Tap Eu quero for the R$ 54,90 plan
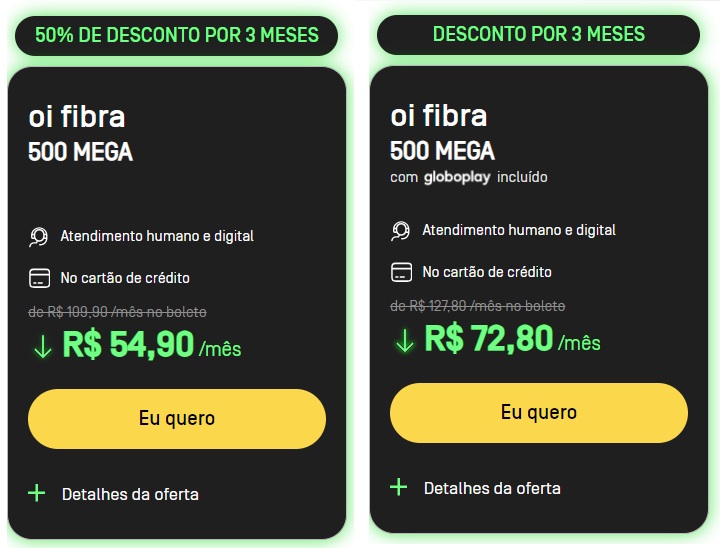The image size is (720, 548). pyautogui.click(x=177, y=418)
